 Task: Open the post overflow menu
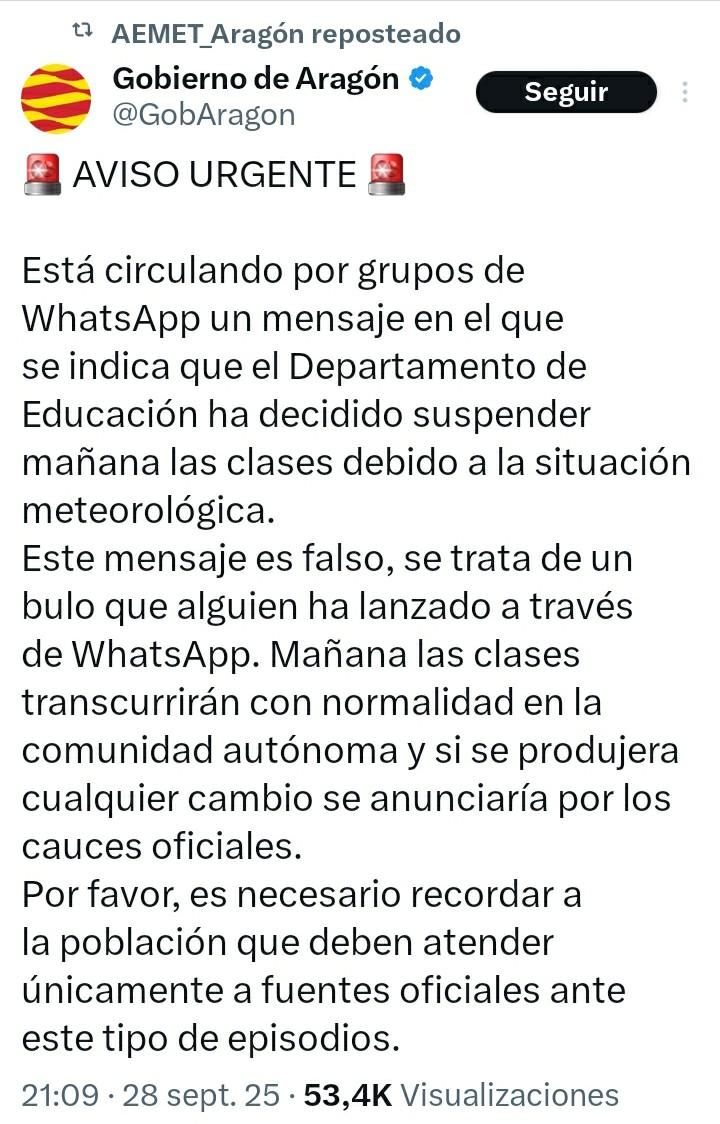pos(685,93)
